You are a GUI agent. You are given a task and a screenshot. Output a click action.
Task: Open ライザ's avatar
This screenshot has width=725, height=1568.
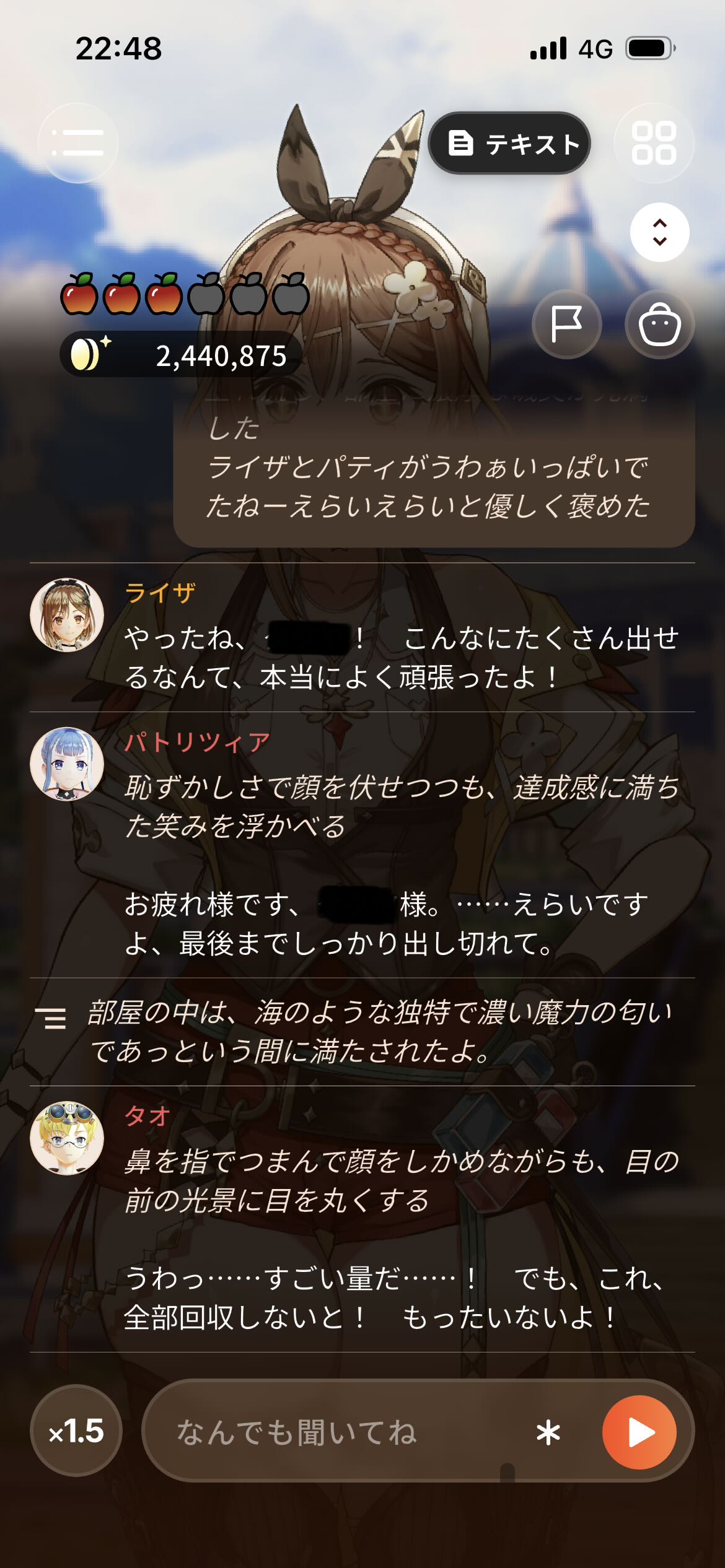pyautogui.click(x=67, y=615)
